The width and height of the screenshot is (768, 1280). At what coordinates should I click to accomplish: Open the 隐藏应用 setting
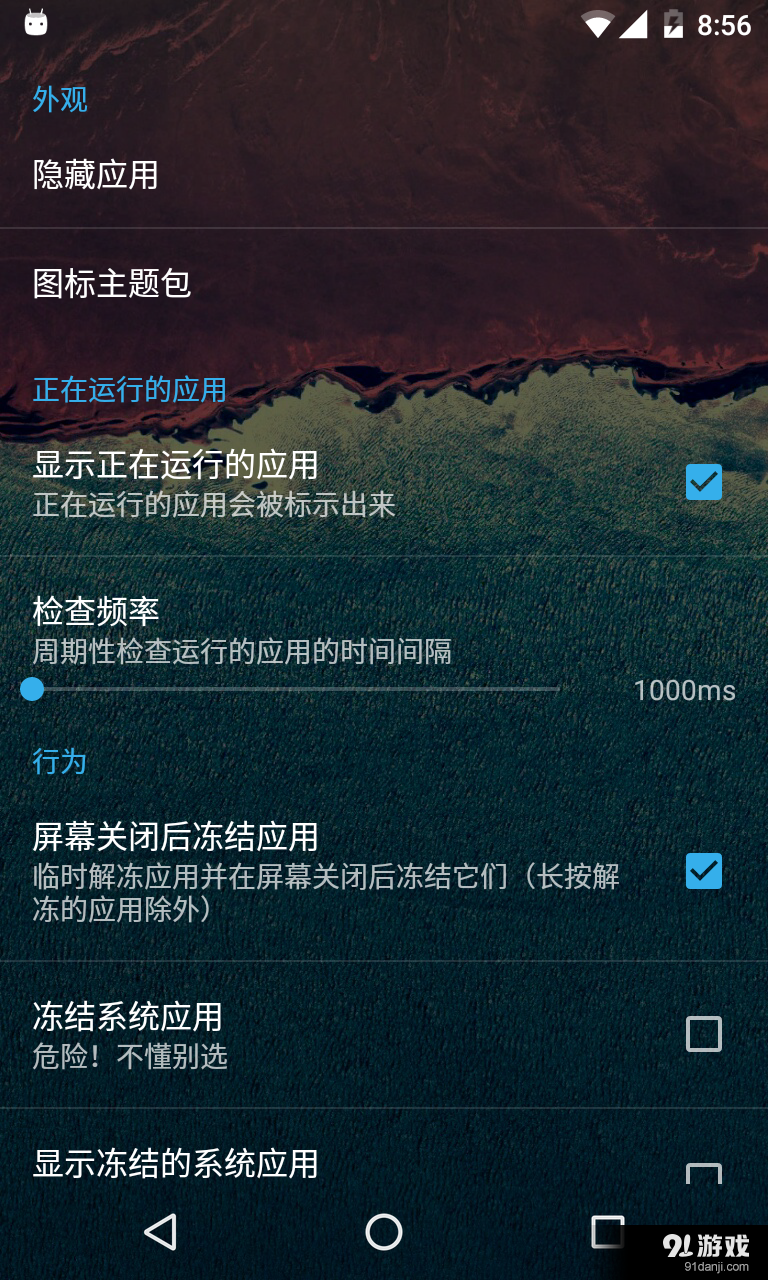[95, 175]
